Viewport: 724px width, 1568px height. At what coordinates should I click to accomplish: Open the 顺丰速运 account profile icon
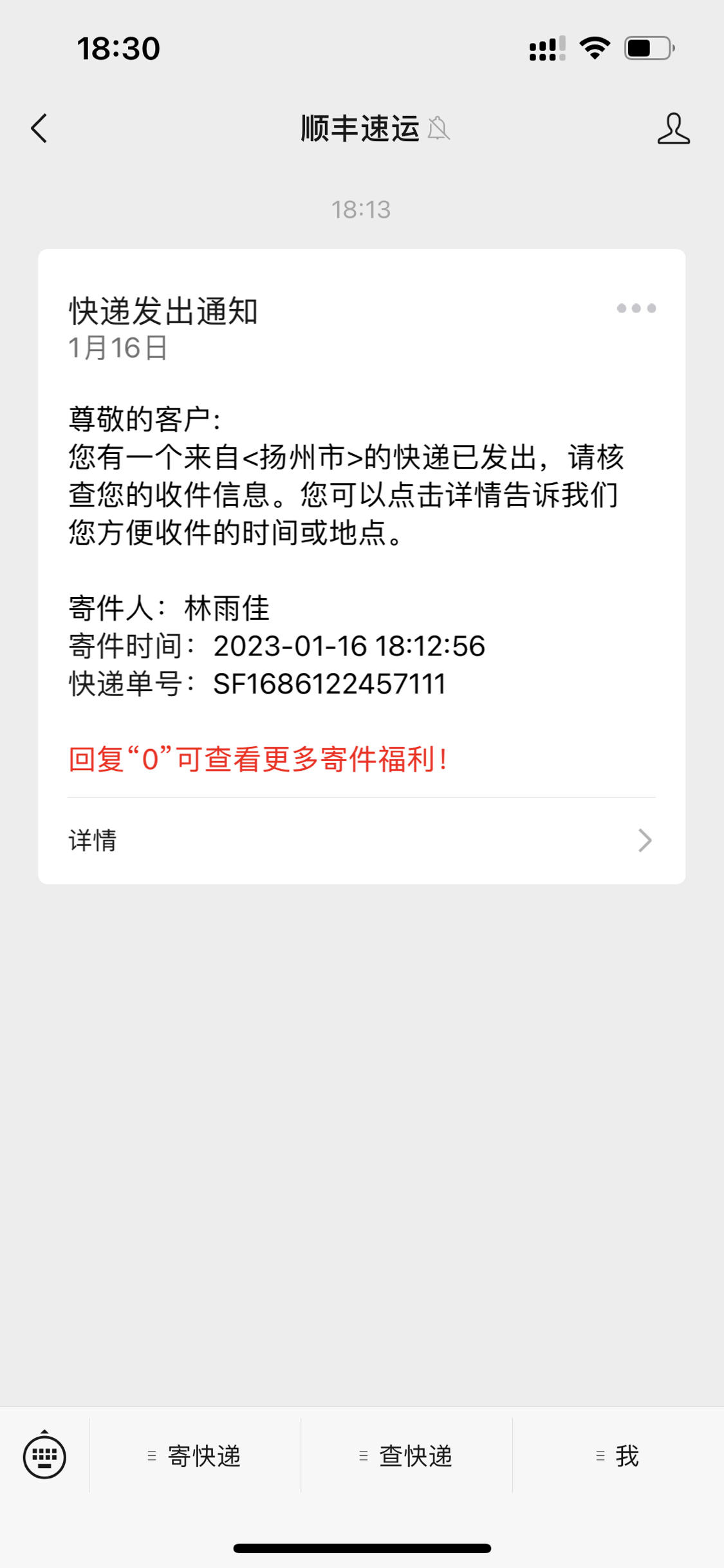pos(673,128)
